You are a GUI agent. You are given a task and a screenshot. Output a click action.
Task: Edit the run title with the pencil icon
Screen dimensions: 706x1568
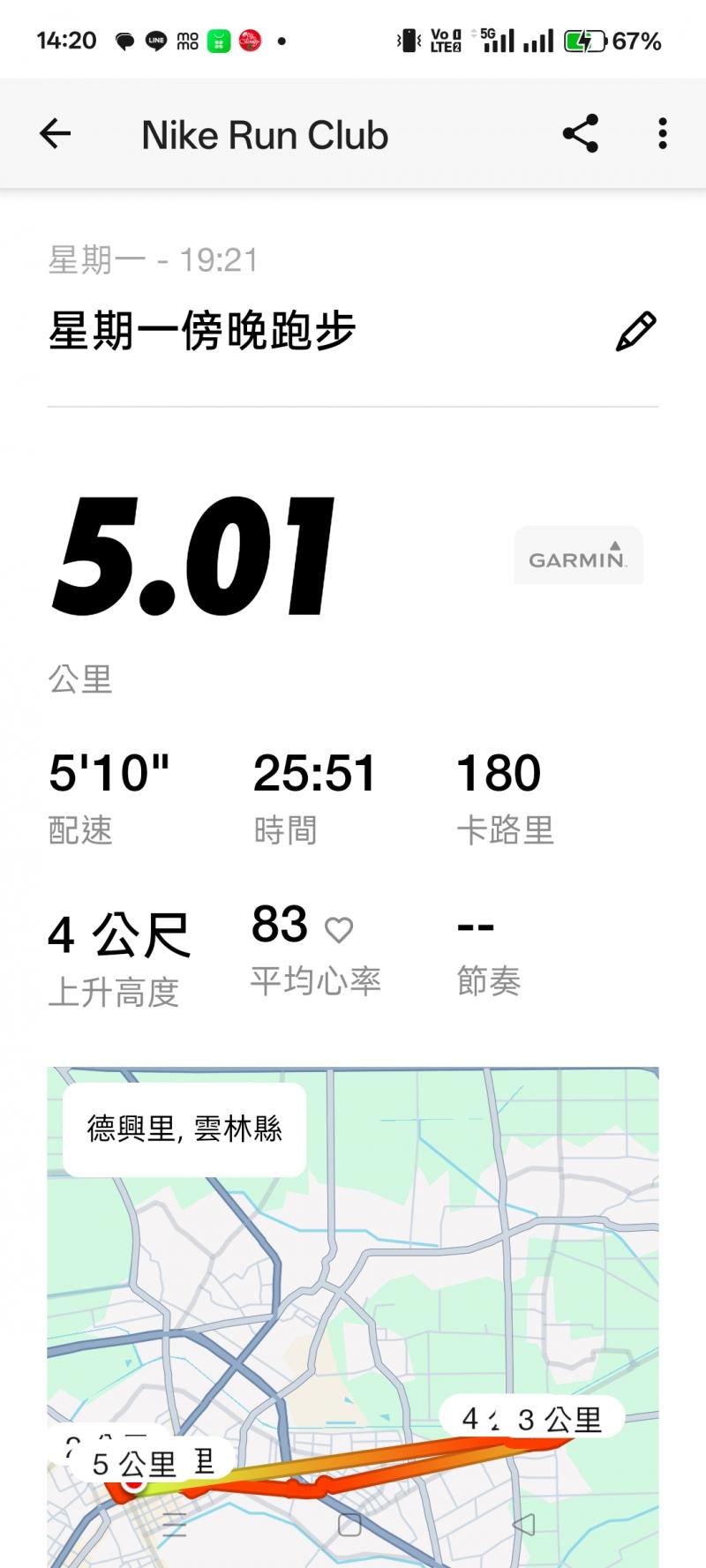click(x=635, y=332)
